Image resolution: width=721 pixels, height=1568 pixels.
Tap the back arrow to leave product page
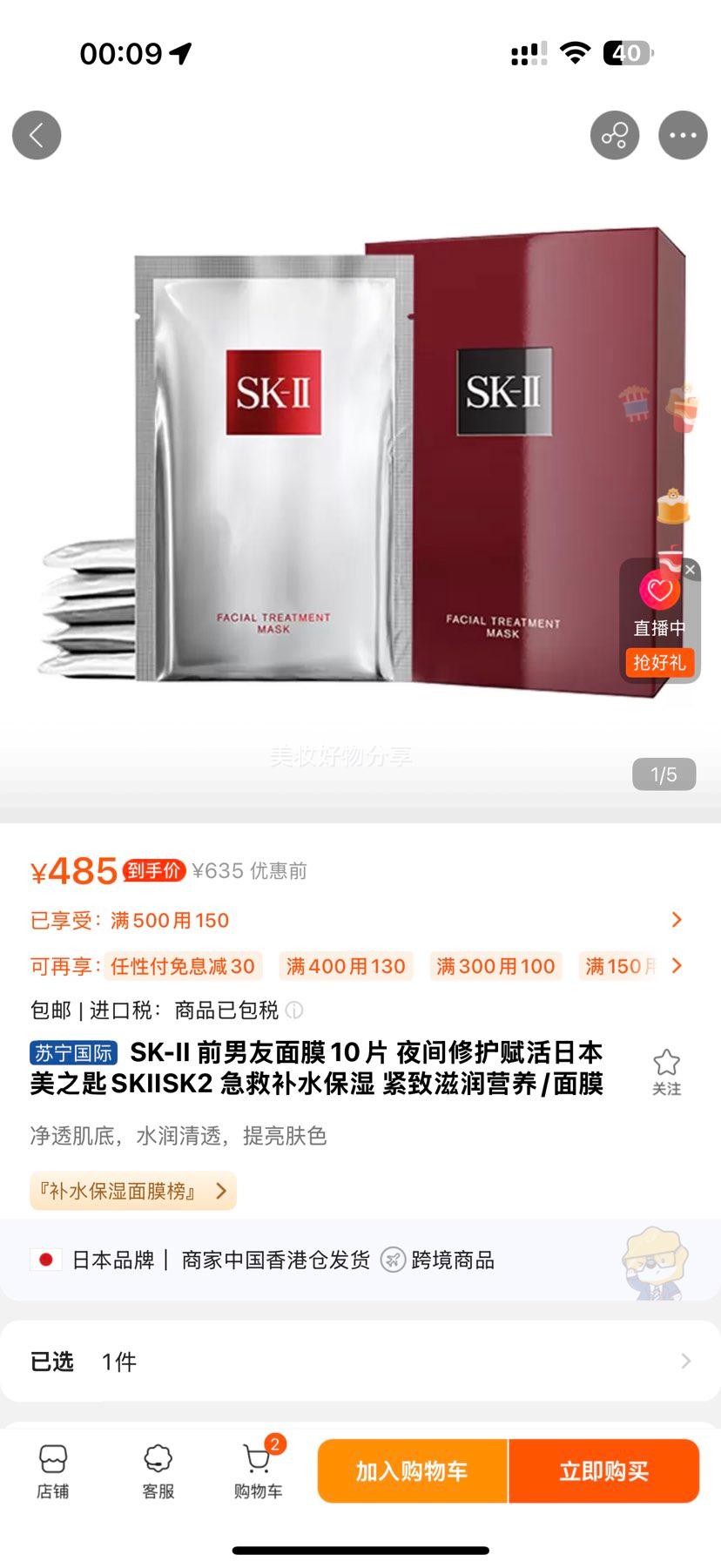click(x=37, y=135)
